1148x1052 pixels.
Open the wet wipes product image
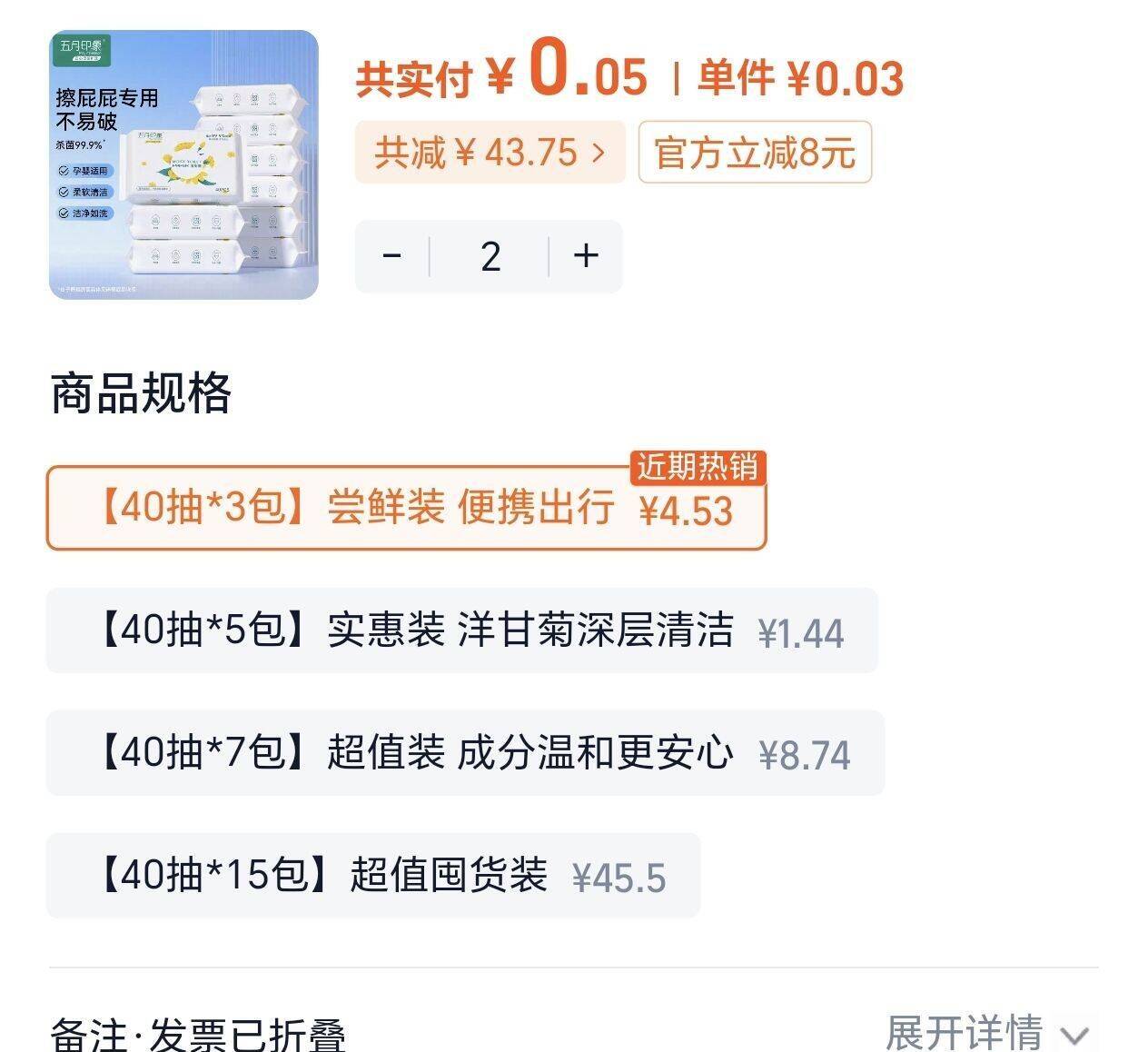183,164
